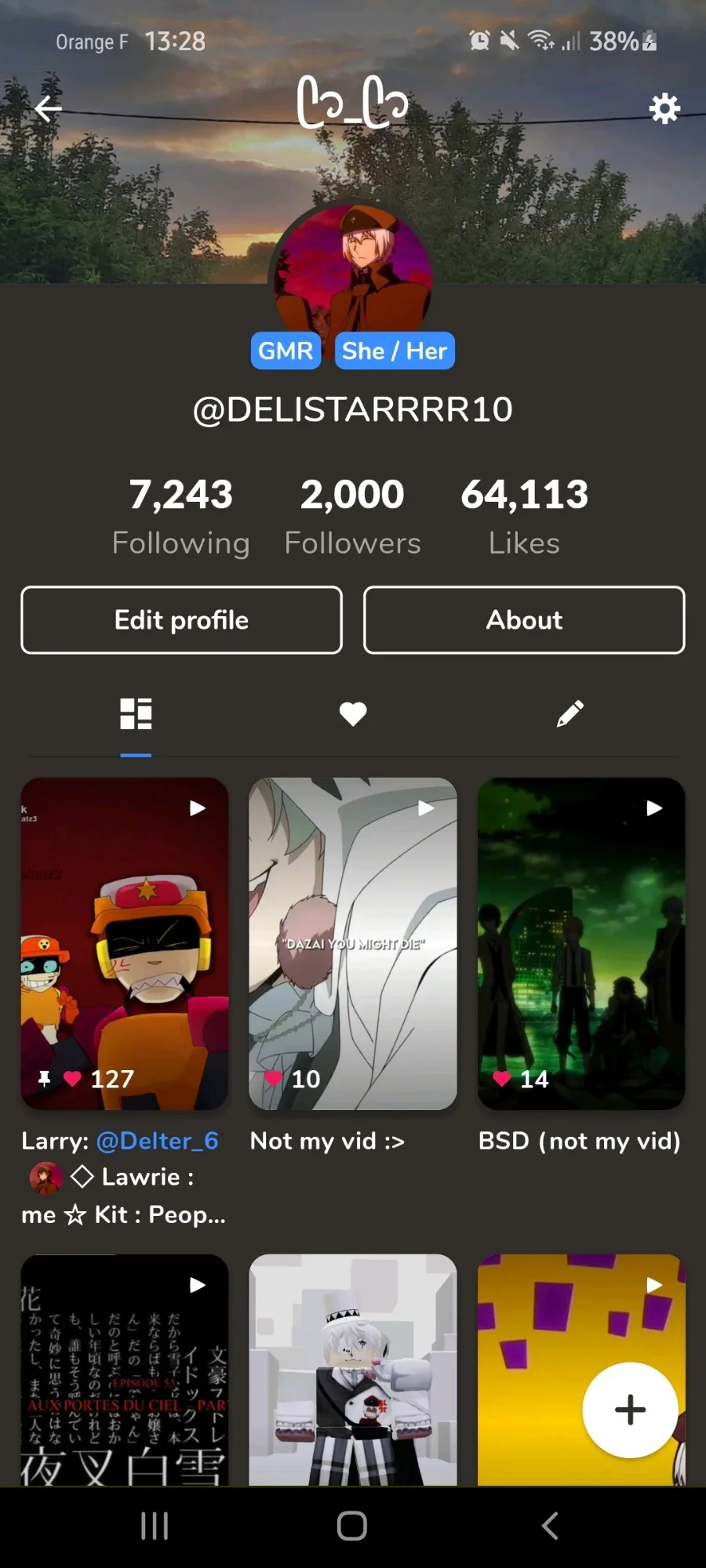Screen dimensions: 706x1568
Task: Open the video with Japanese text cover
Action: pyautogui.click(x=125, y=1370)
